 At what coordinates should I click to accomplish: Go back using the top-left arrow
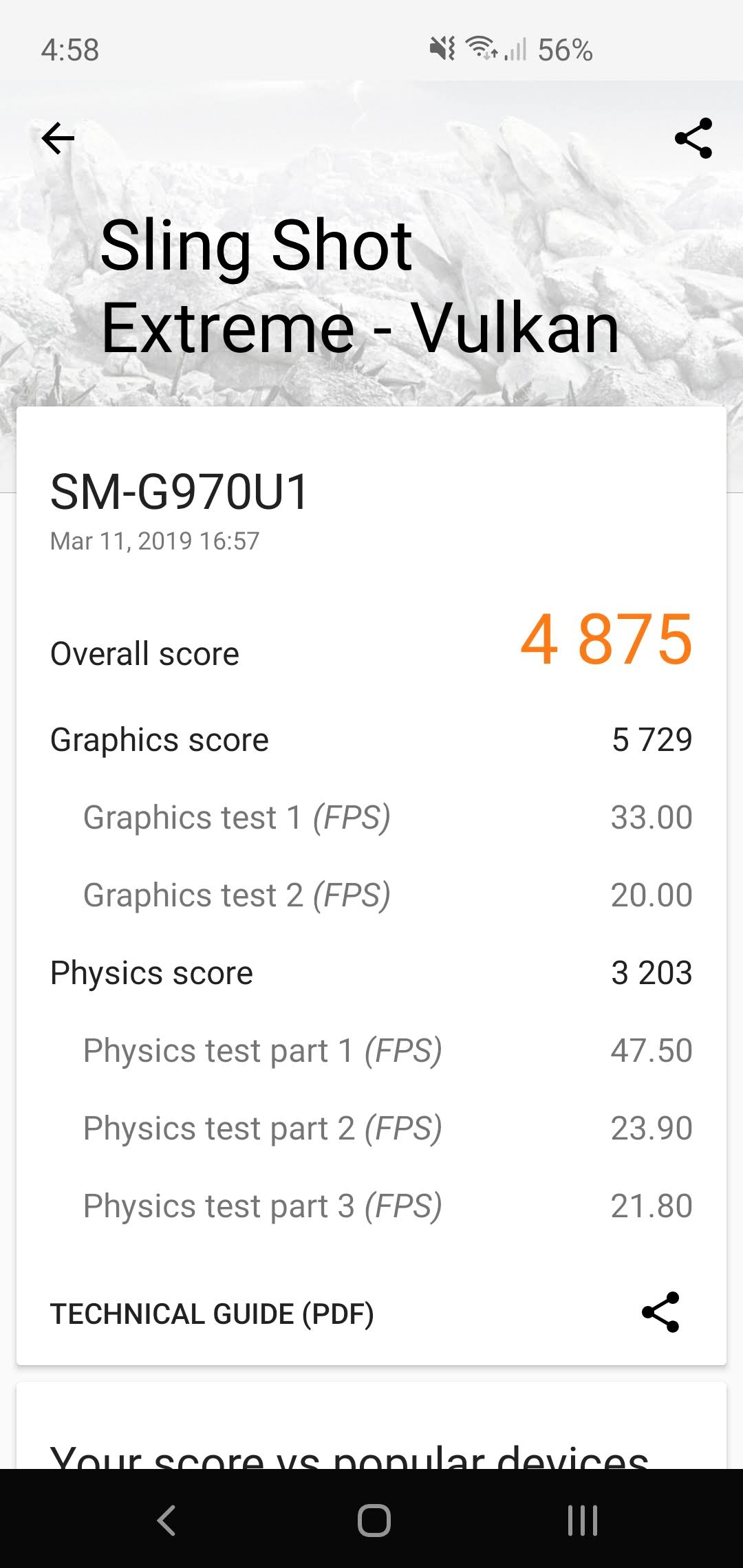coord(58,138)
